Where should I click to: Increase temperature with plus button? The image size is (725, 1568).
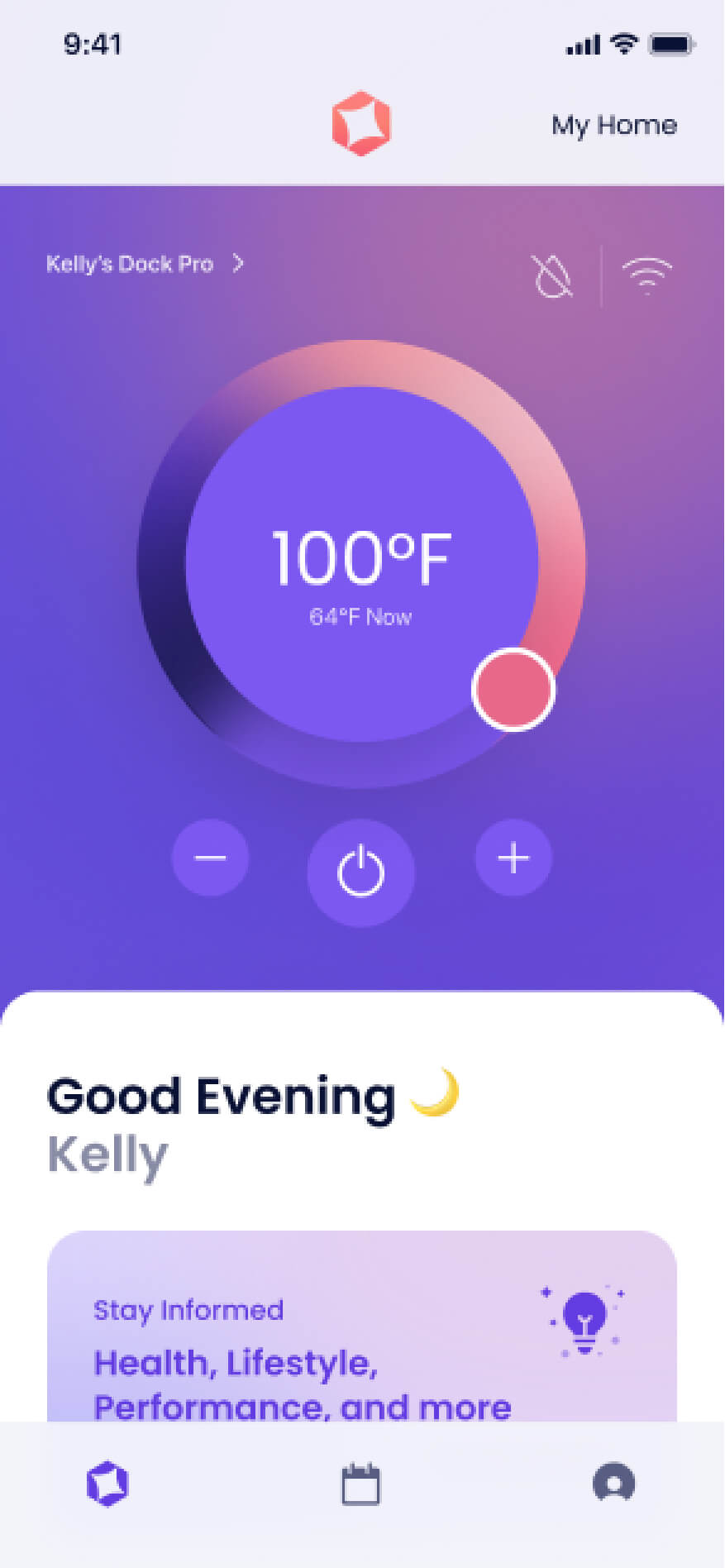[513, 858]
